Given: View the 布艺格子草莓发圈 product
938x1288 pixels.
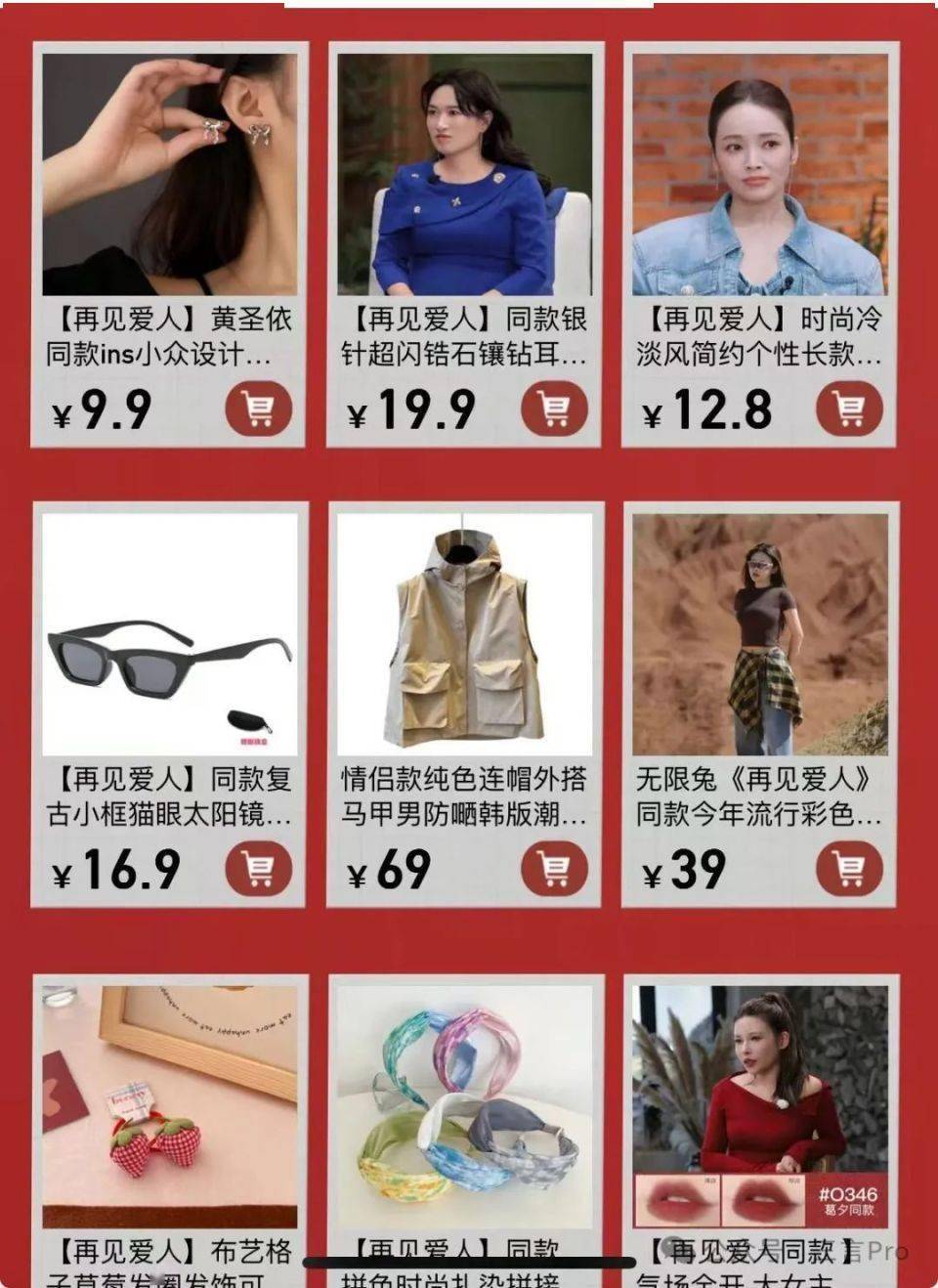Looking at the screenshot, I should click(170, 1106).
